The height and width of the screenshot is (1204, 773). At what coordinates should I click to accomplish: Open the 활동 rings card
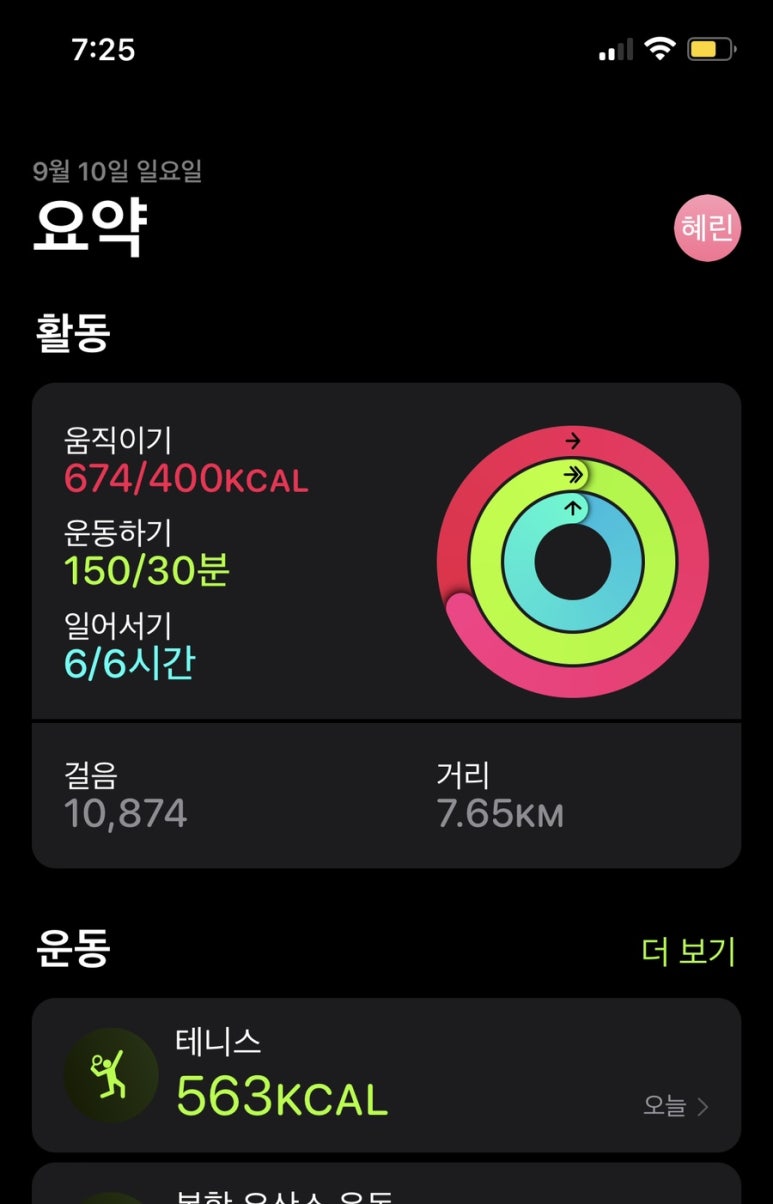386,552
